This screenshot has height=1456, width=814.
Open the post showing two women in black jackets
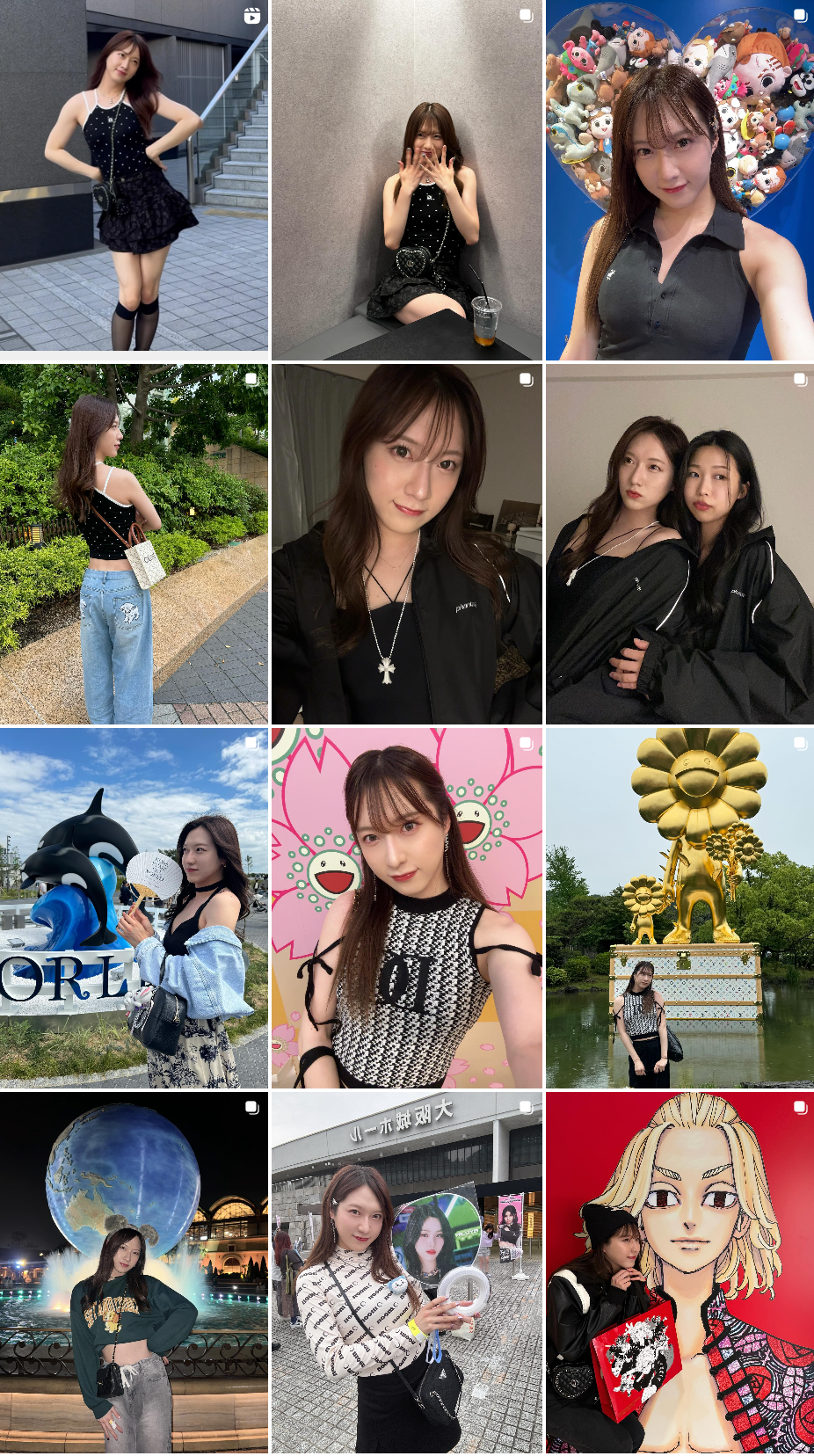coord(680,544)
